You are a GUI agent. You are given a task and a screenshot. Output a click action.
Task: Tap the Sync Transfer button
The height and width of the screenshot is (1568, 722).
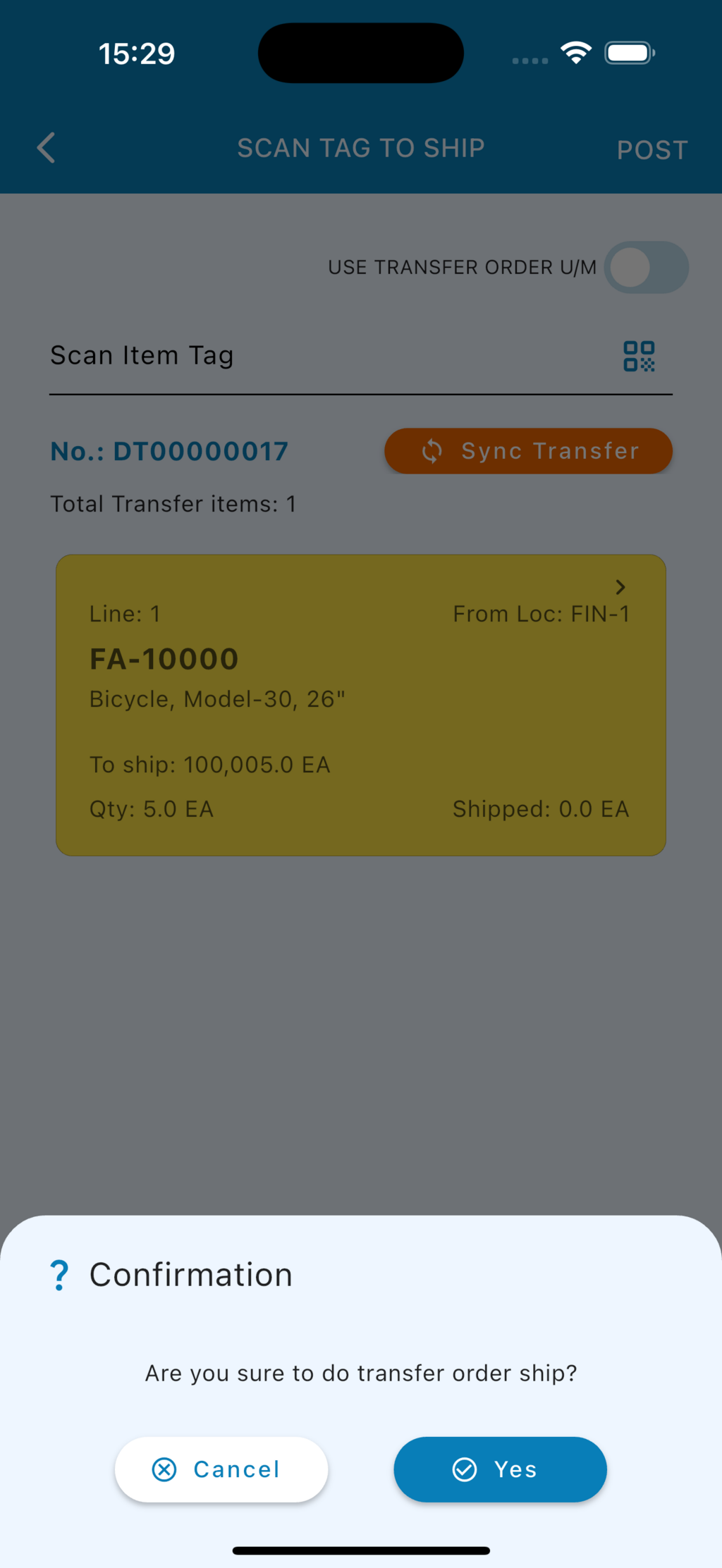pos(528,451)
